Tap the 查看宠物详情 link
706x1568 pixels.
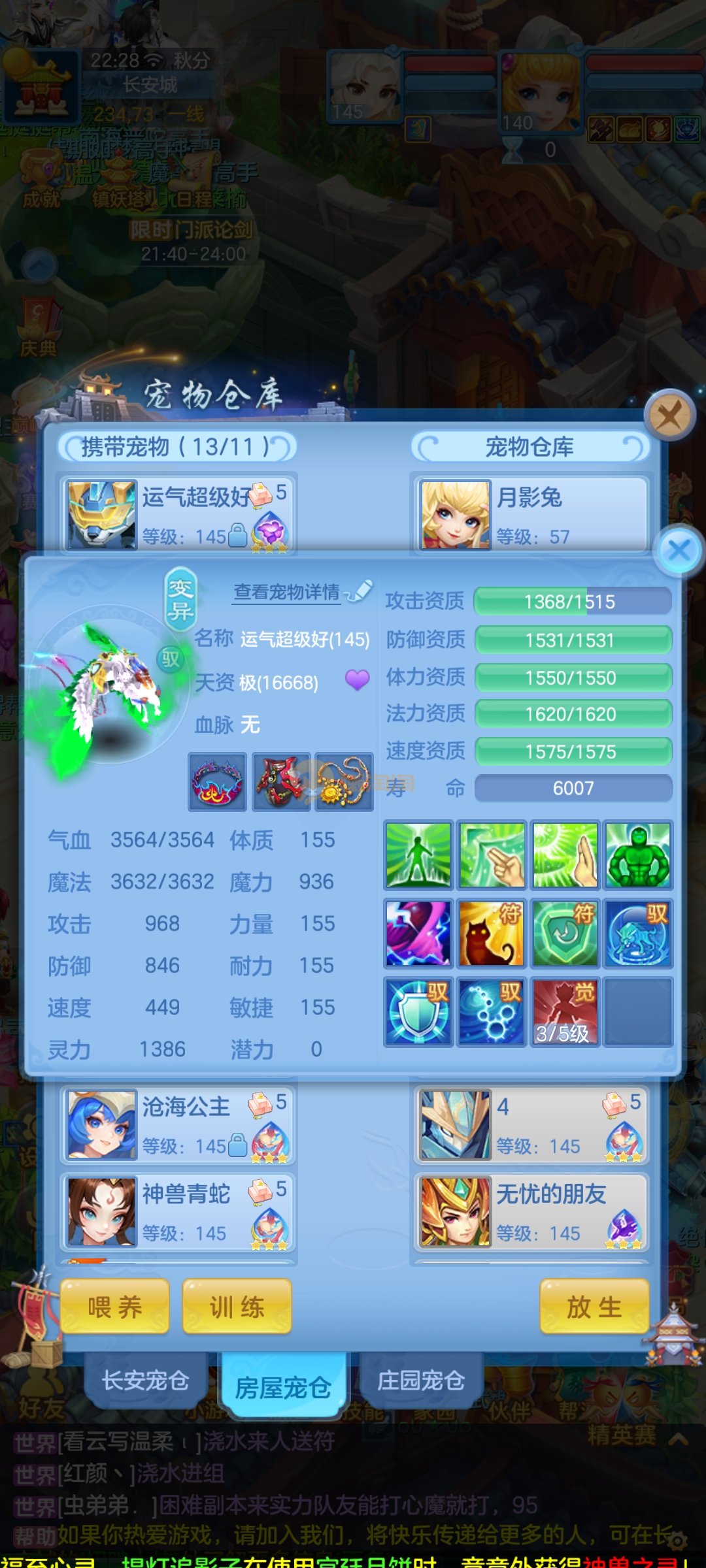point(288,592)
